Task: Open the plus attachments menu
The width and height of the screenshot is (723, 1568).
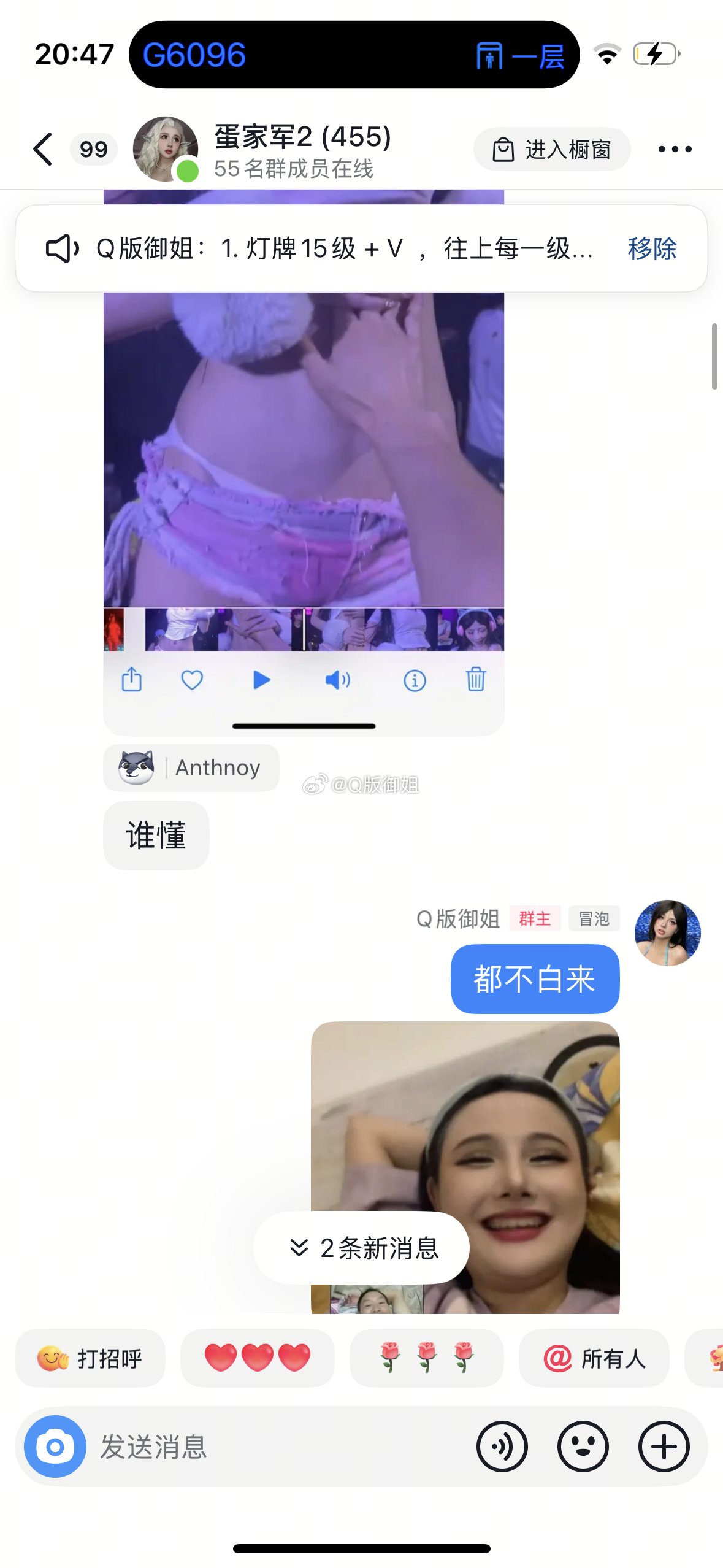Action: 664,1447
